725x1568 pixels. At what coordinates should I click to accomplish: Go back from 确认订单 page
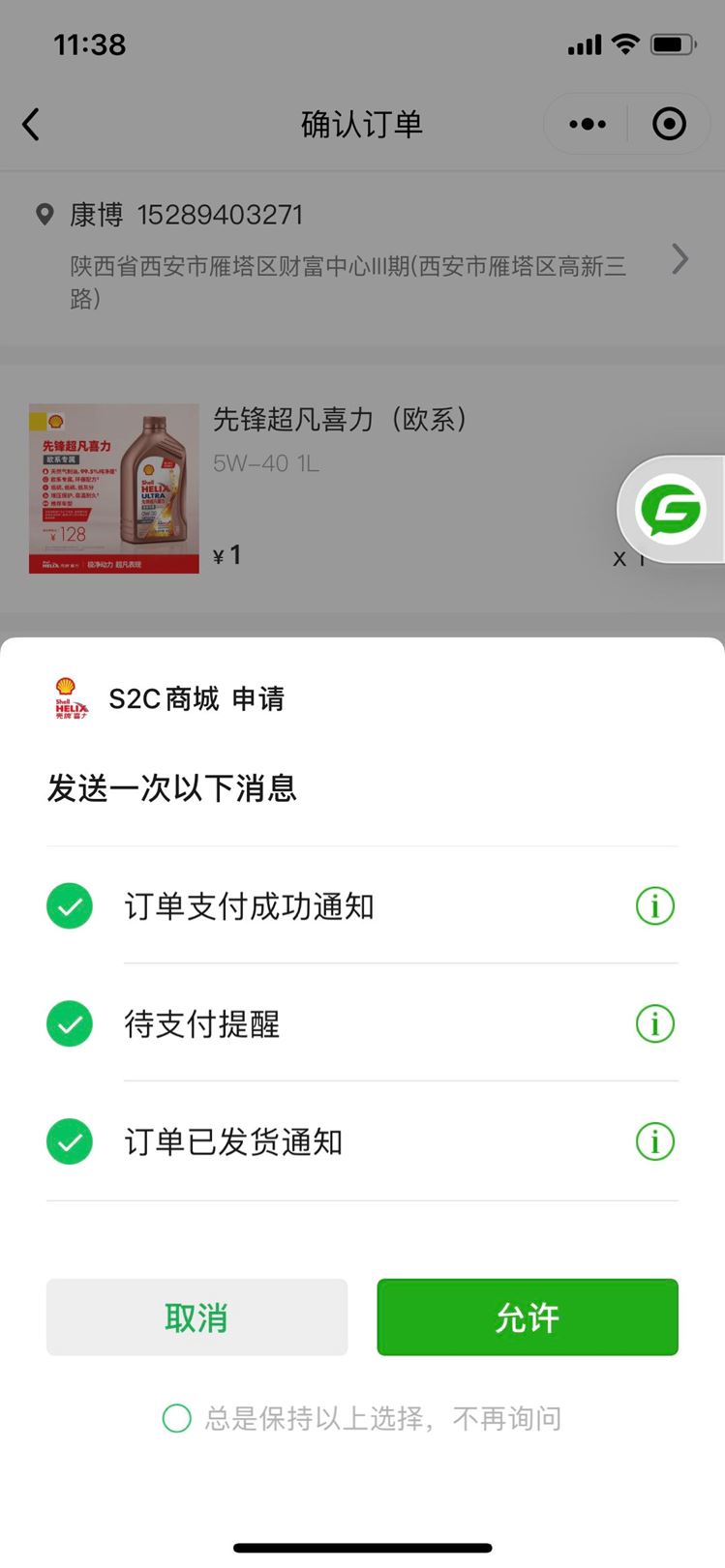tap(31, 125)
